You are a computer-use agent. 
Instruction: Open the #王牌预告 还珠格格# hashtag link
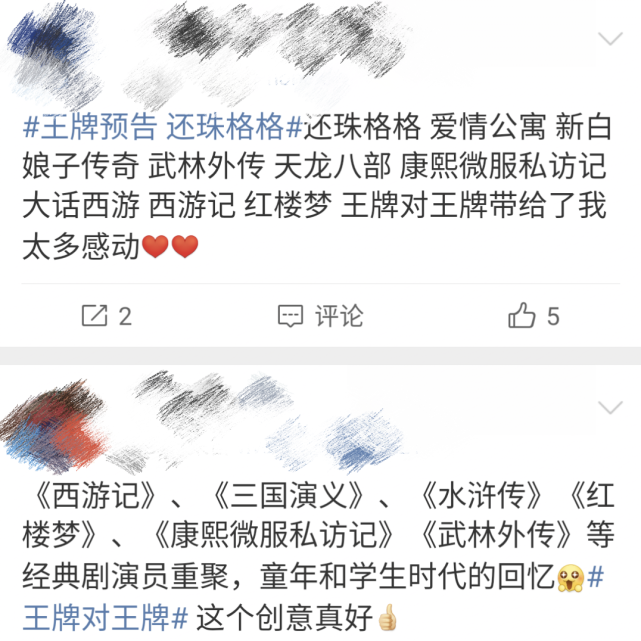[x=162, y=127]
